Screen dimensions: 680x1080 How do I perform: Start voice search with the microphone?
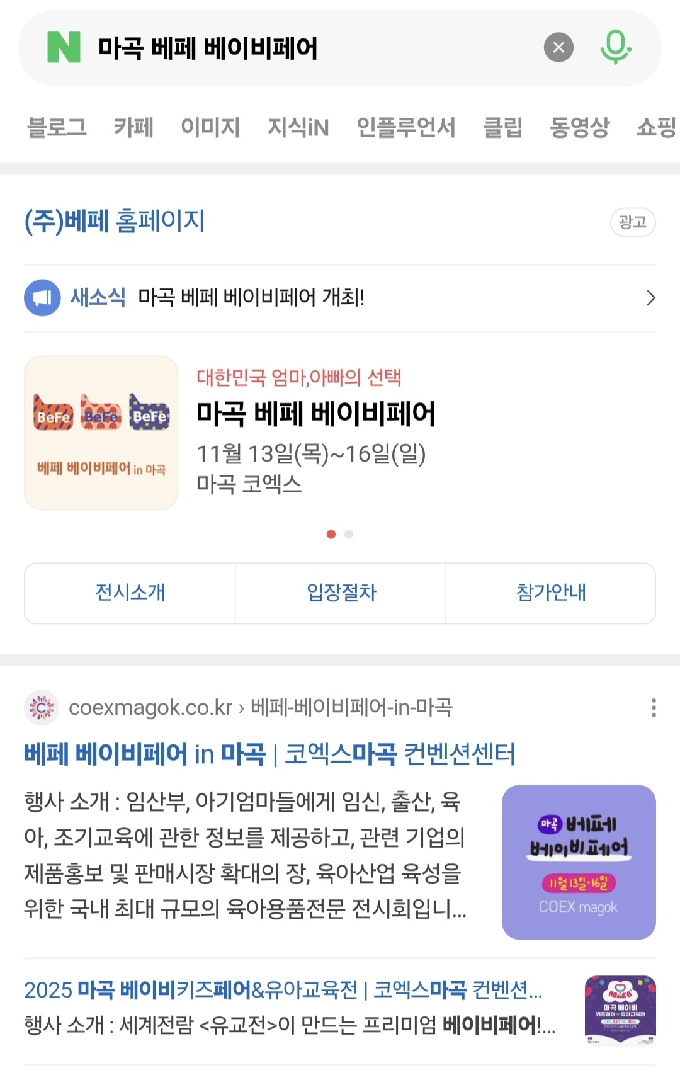[x=616, y=47]
